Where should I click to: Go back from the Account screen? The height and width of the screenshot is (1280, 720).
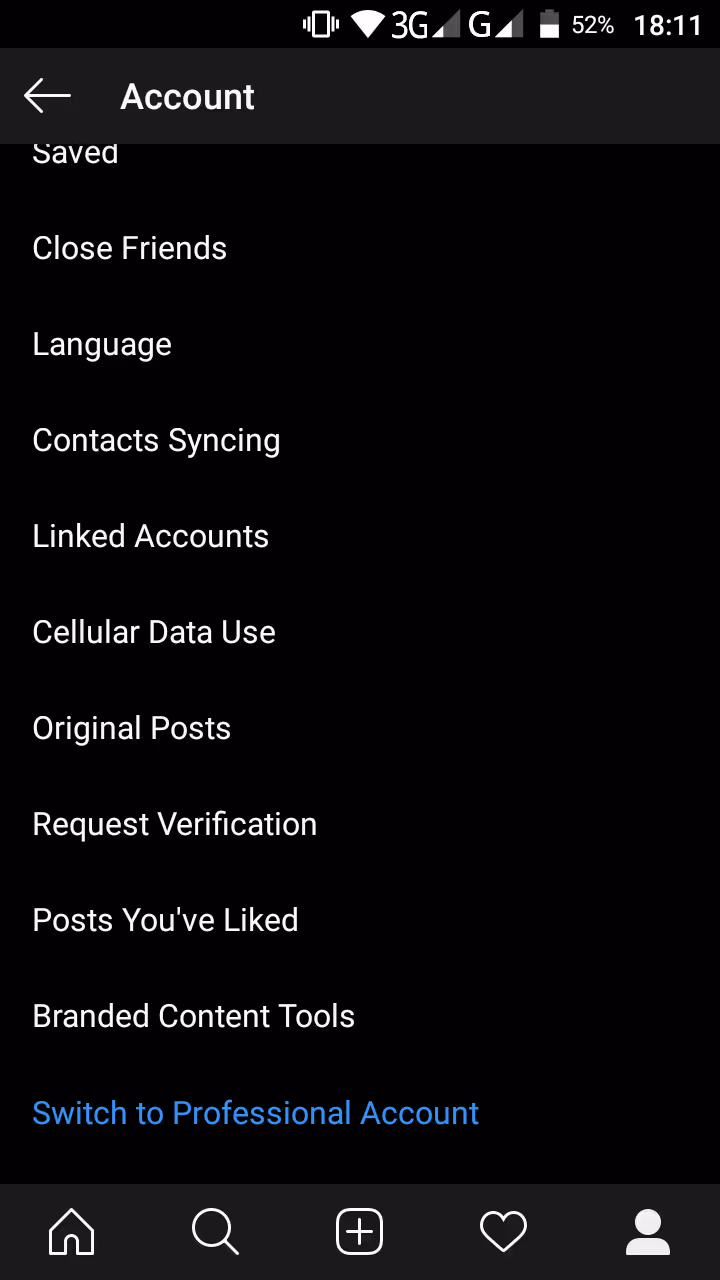47,97
